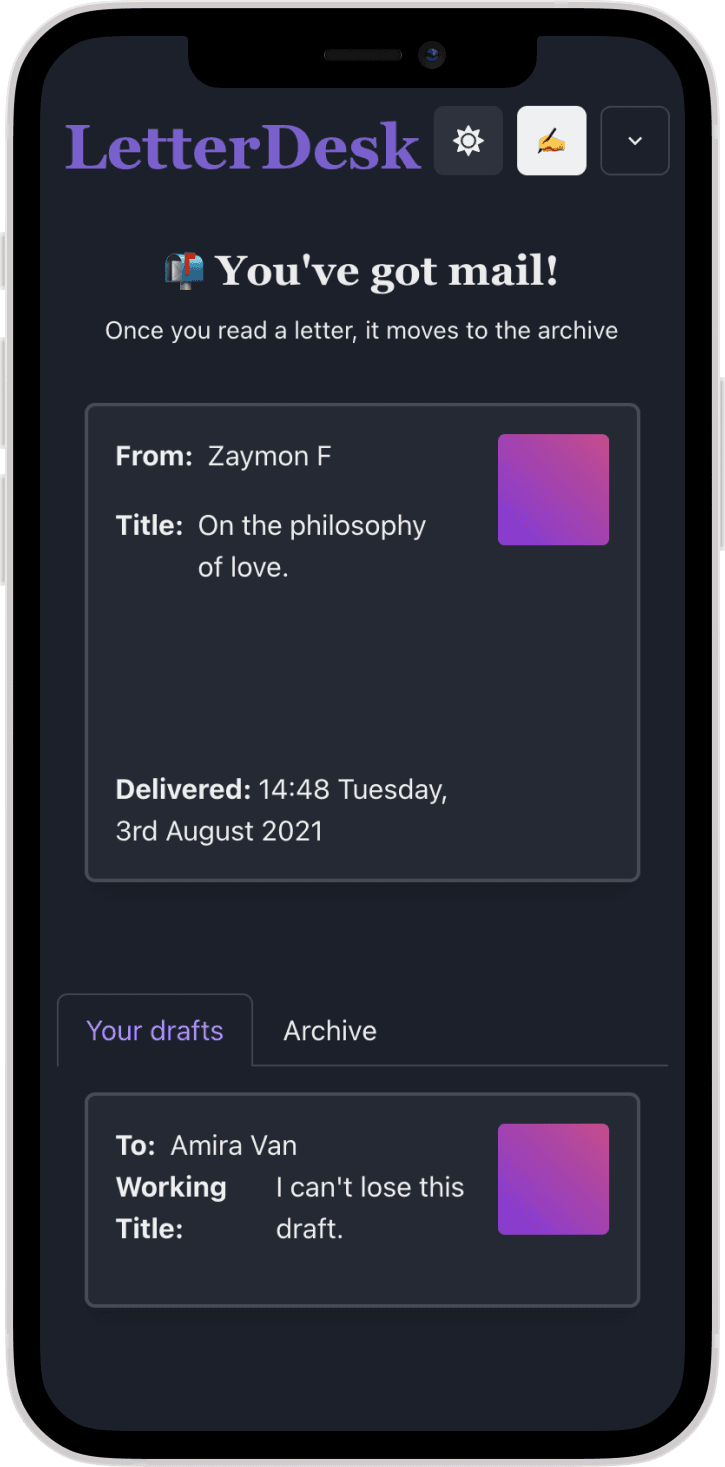Select the Your drafts tab
Screen dimensions: 725x1467
(155, 1031)
